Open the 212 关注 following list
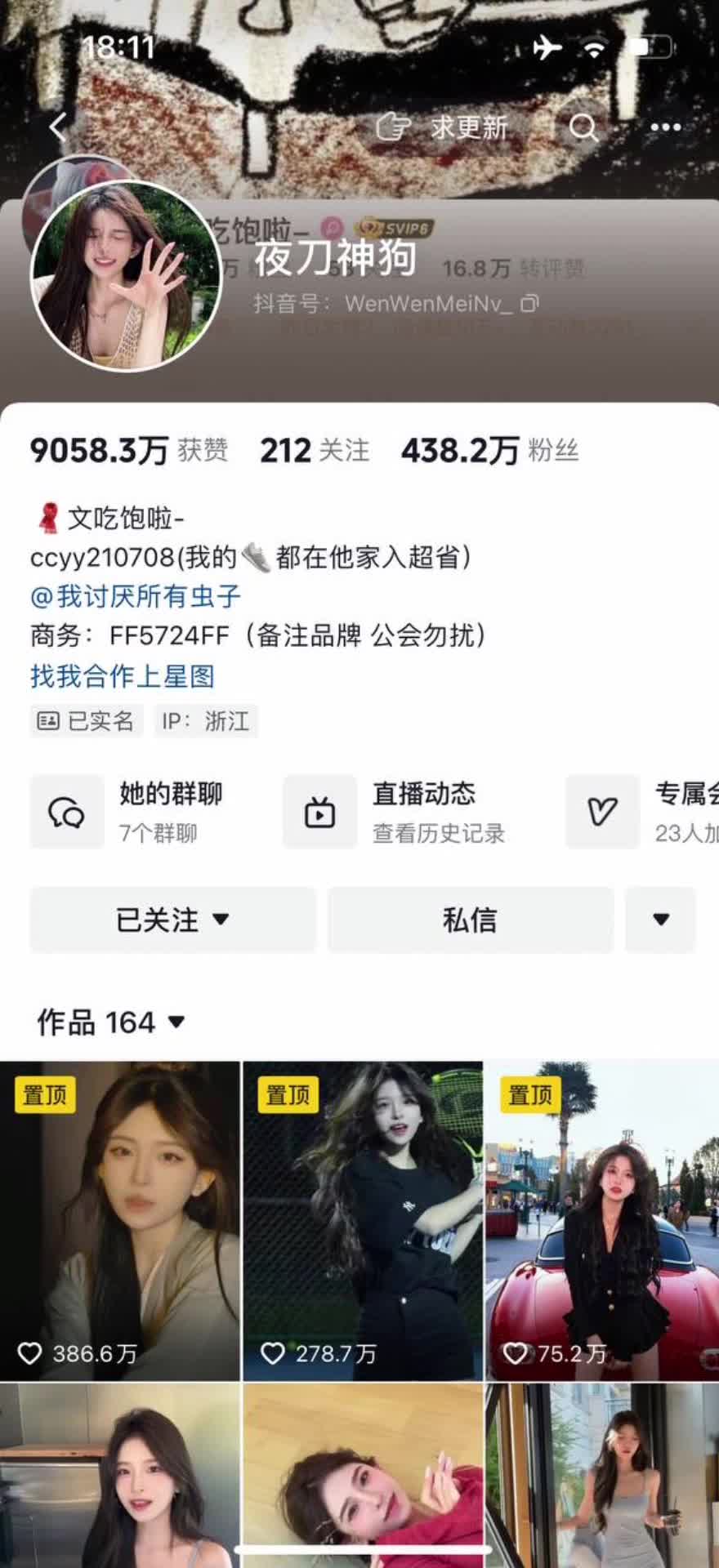 [315, 450]
